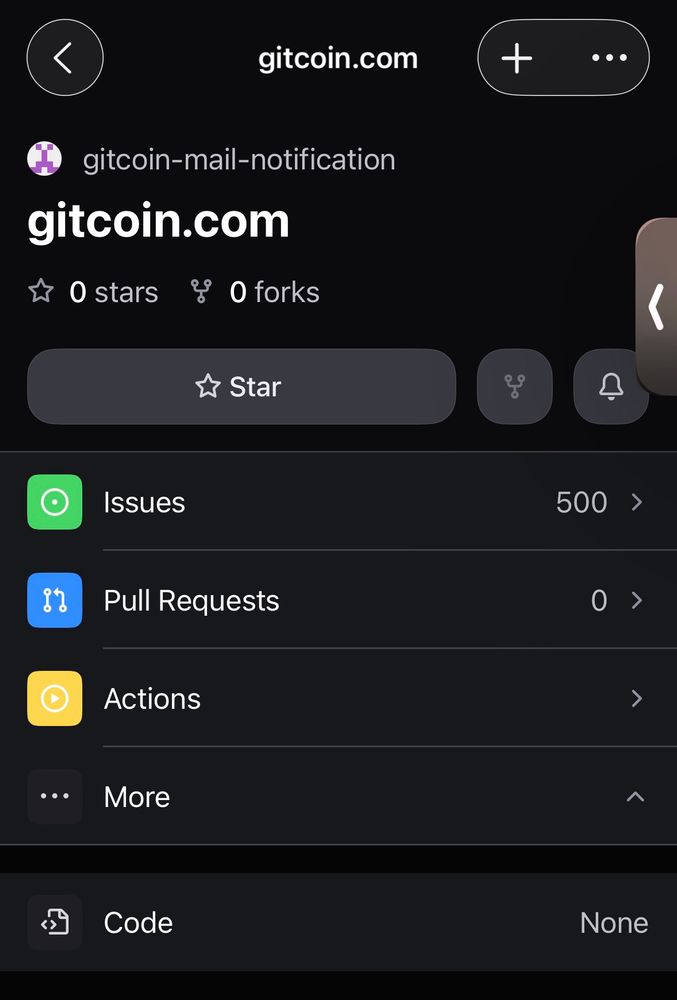This screenshot has height=1000, width=677.
Task: Open the gitcoin-mail-notification owner profile
Action: tap(238, 159)
